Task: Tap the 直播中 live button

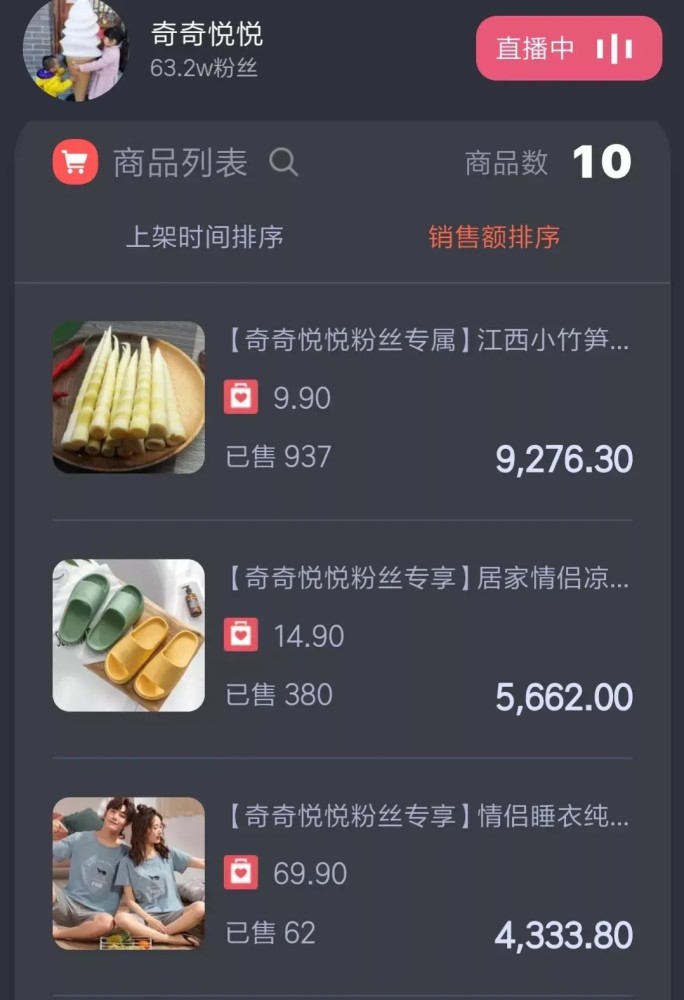Action: click(x=568, y=48)
